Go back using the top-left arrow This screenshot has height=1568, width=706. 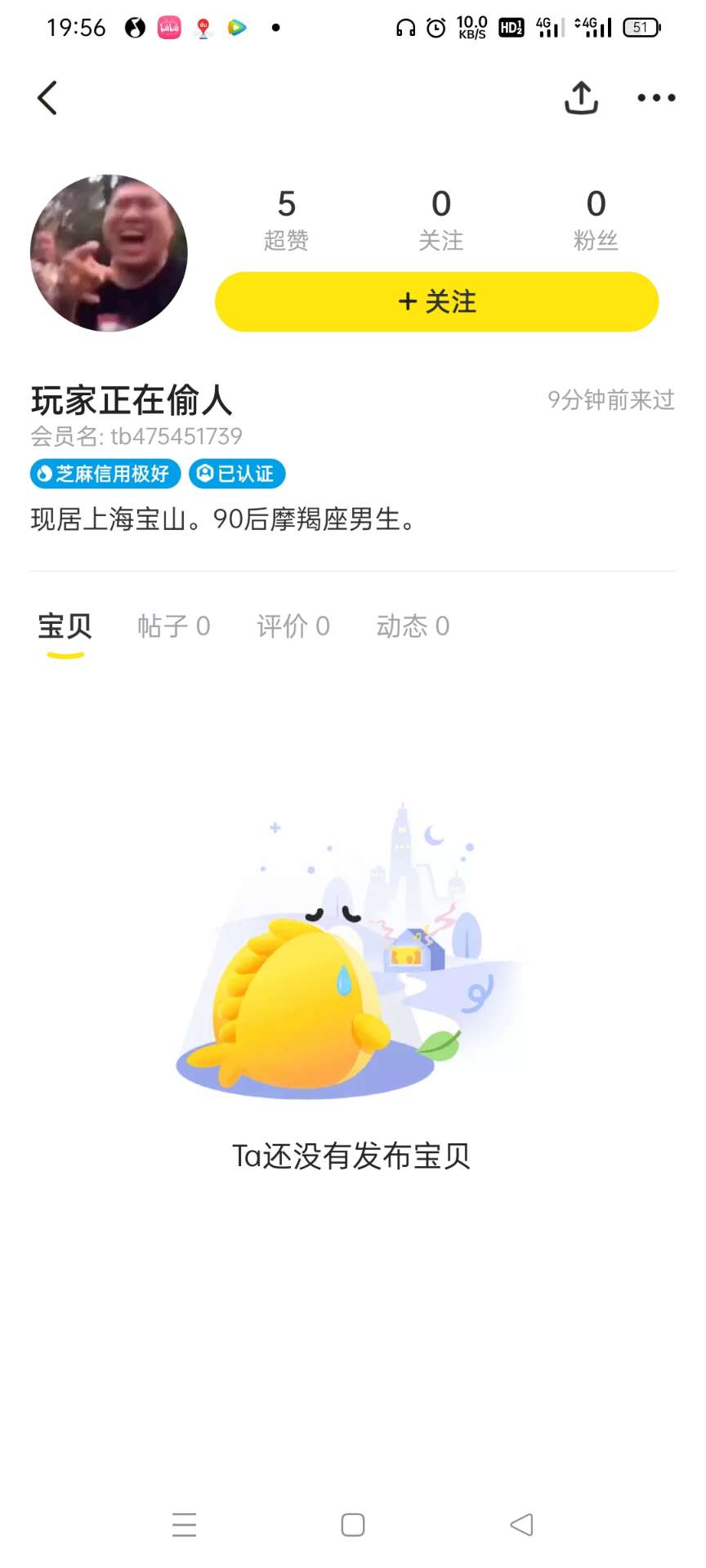click(x=47, y=98)
